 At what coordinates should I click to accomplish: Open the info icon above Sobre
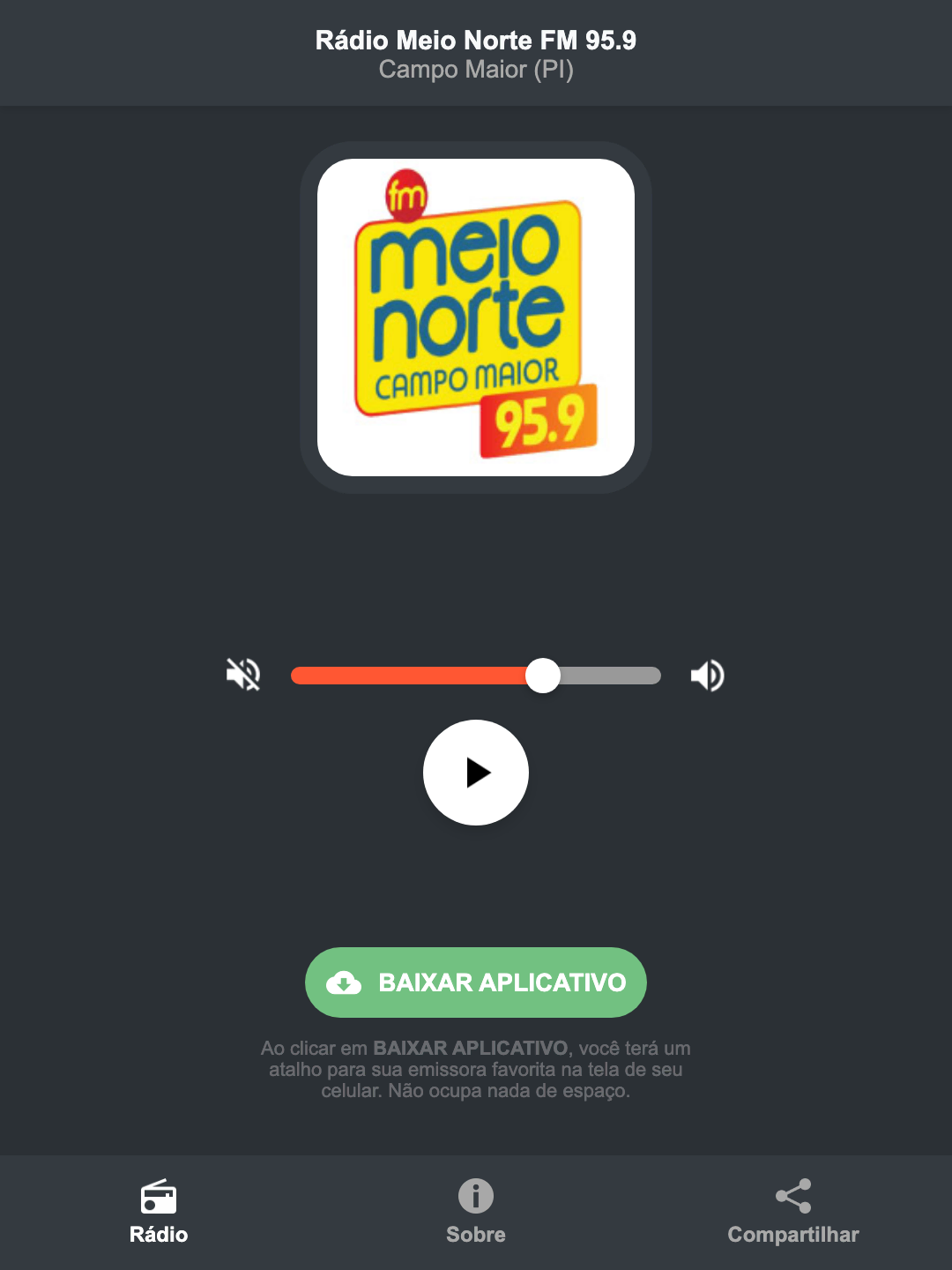(475, 1198)
